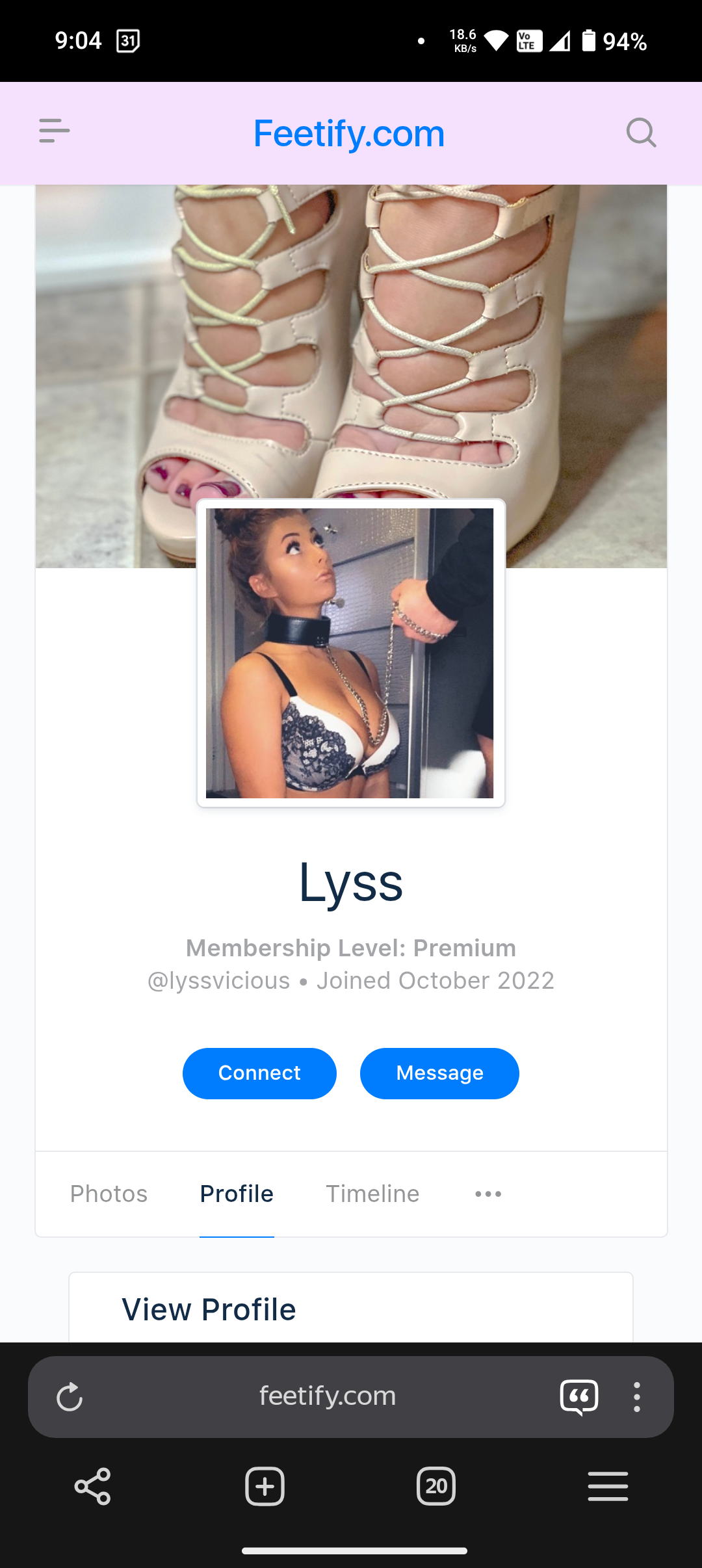
Task: Tap the Connect button
Action: coord(259,1073)
